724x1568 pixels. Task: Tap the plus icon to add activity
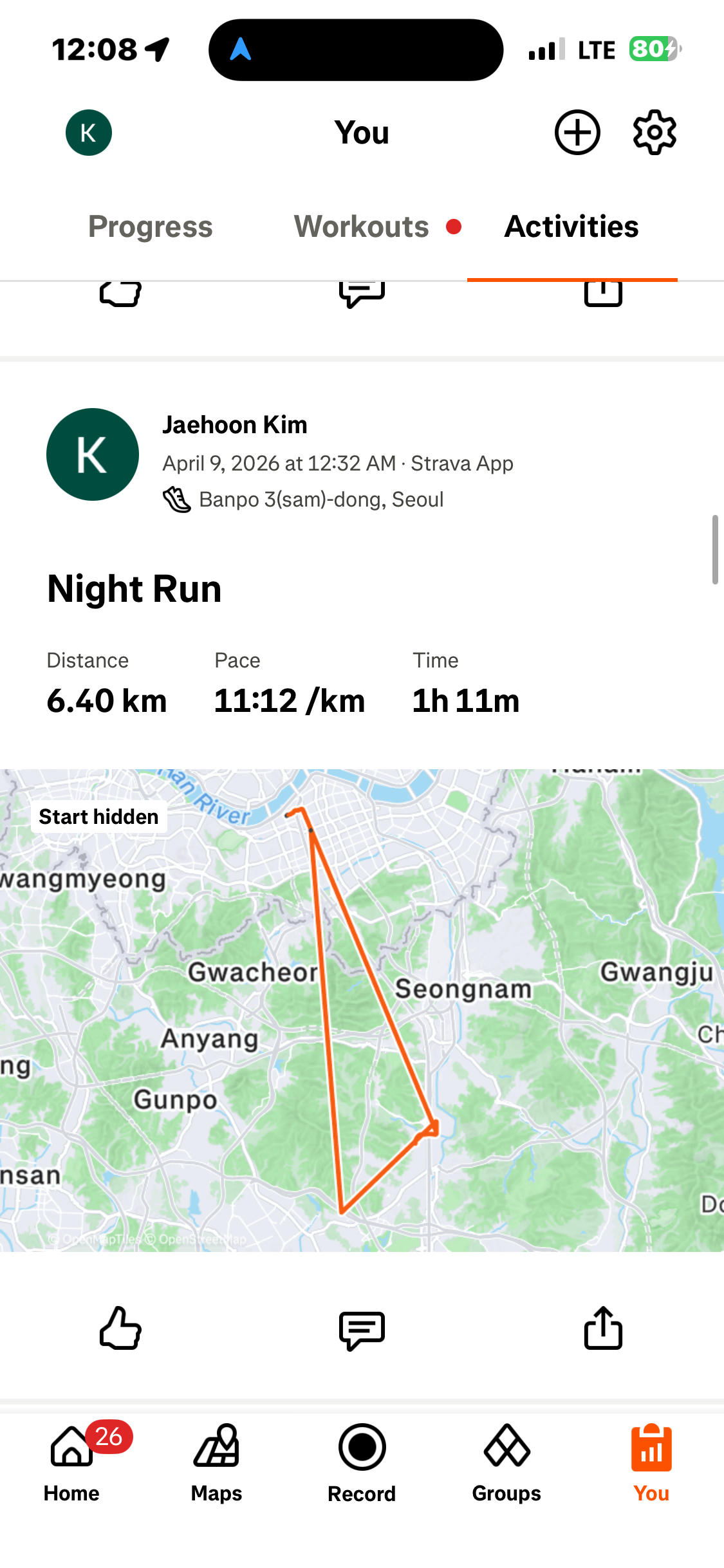pos(577,133)
